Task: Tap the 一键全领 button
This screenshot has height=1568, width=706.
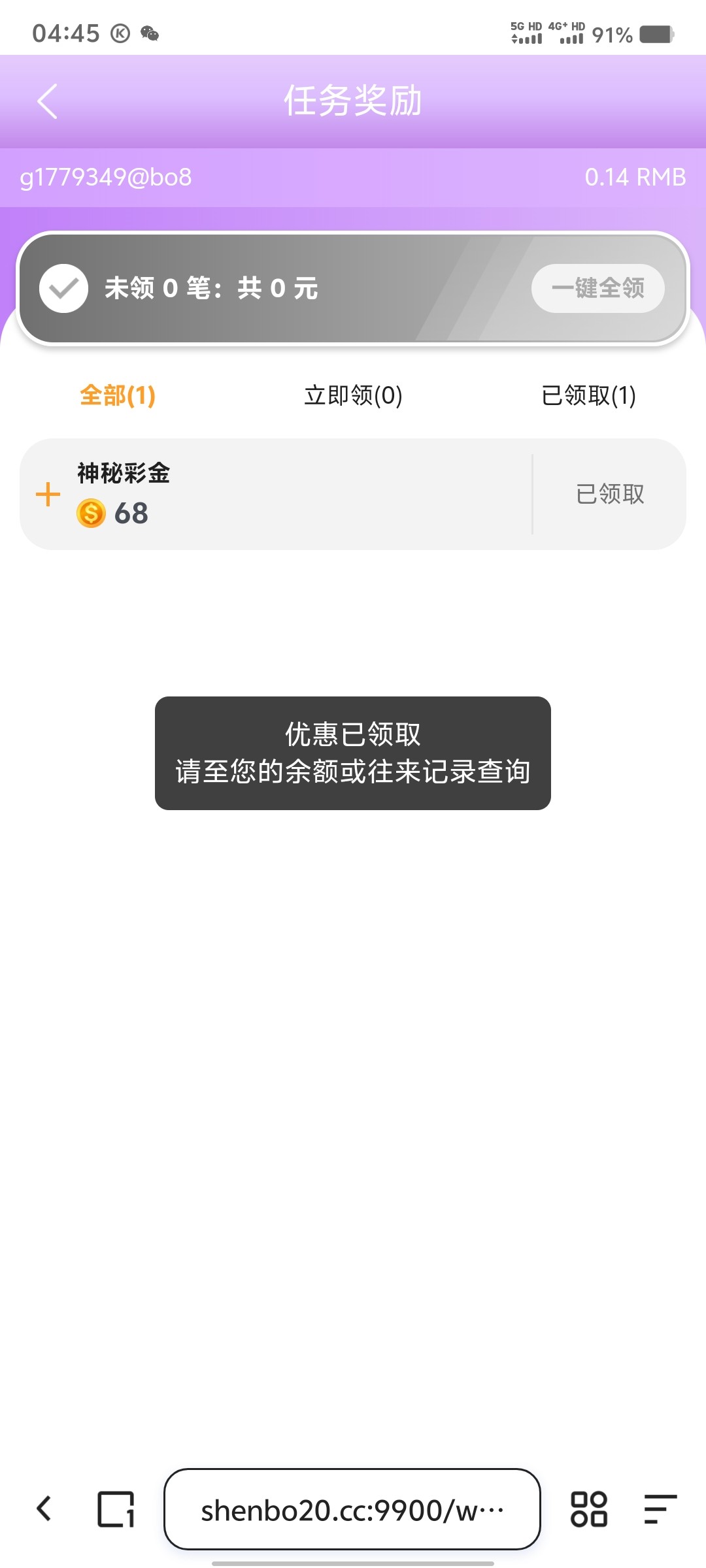Action: (x=597, y=288)
